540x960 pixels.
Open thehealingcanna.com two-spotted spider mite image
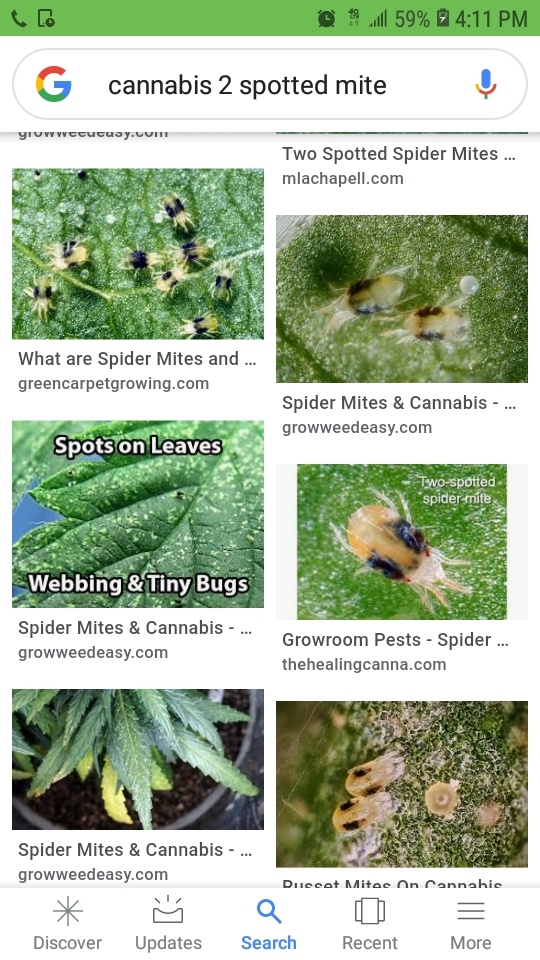pos(402,542)
